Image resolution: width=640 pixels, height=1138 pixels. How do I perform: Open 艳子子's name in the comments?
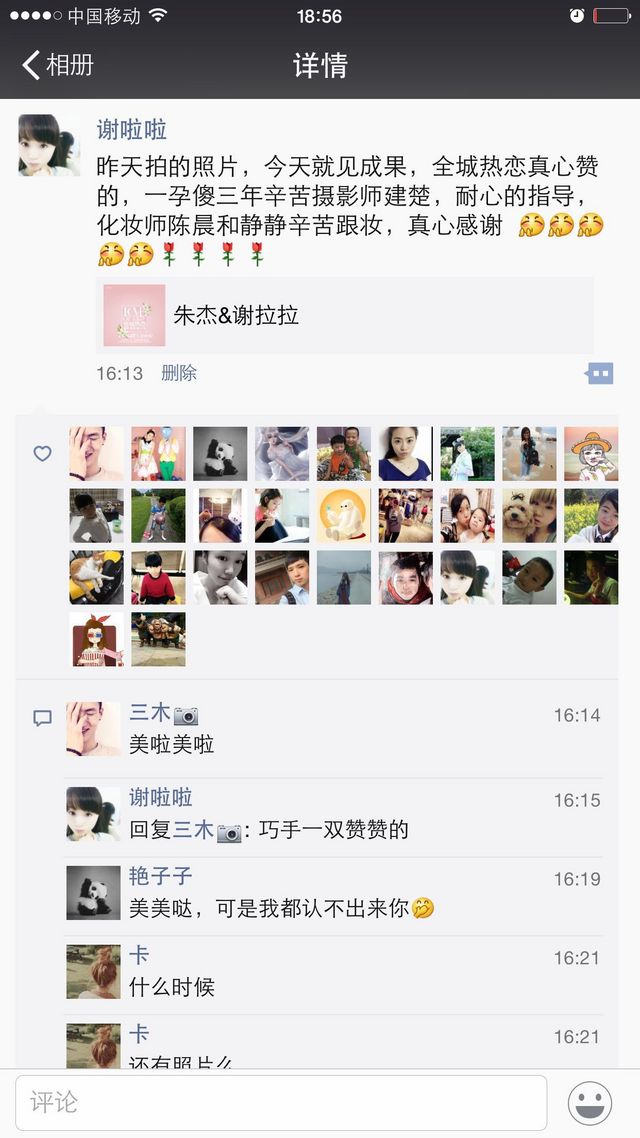coord(160,876)
